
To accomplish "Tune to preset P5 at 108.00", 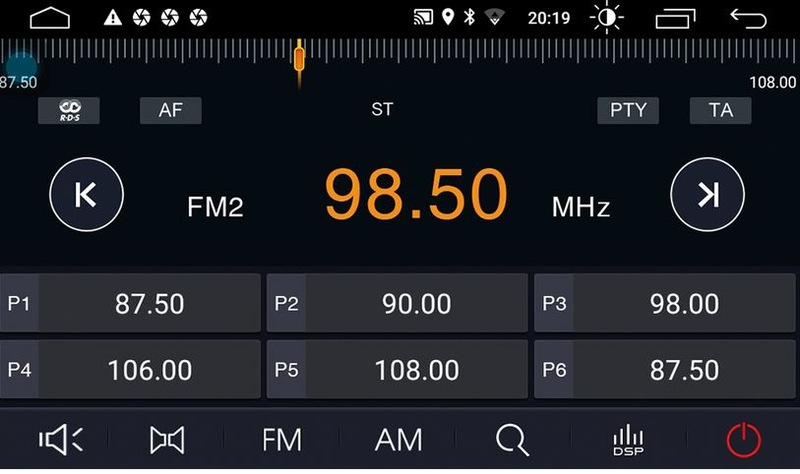I will 397,369.
